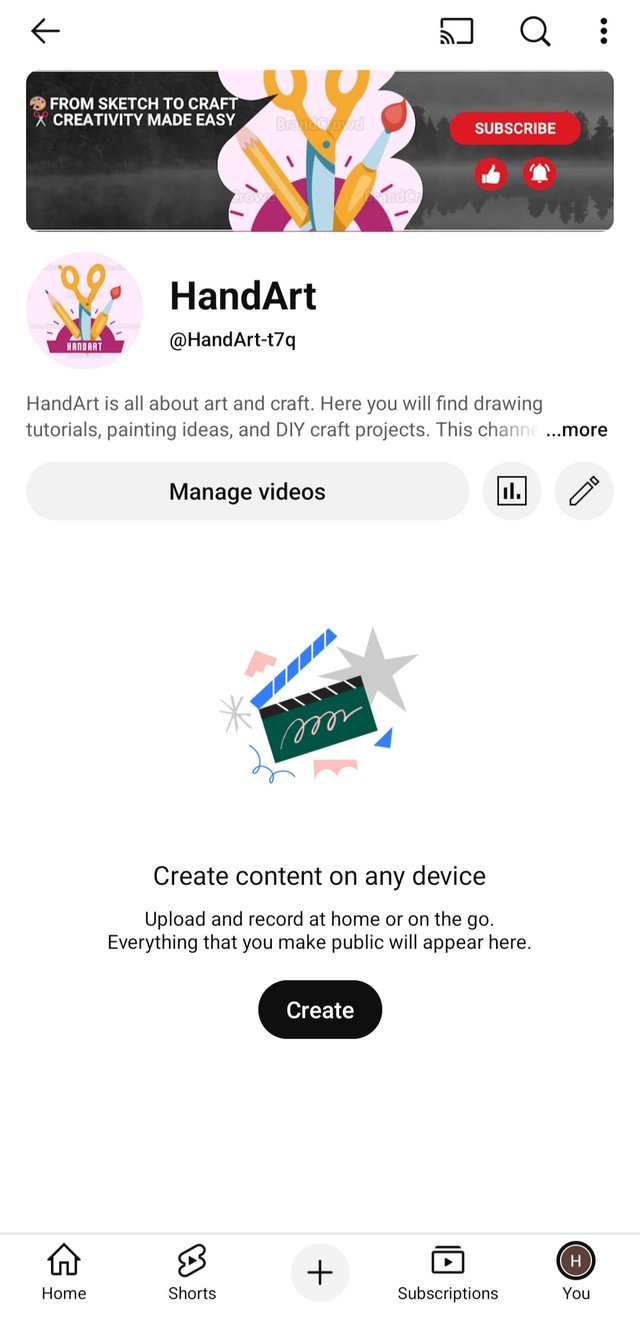
Task: Expand the channel description with ...more
Action: [x=577, y=430]
